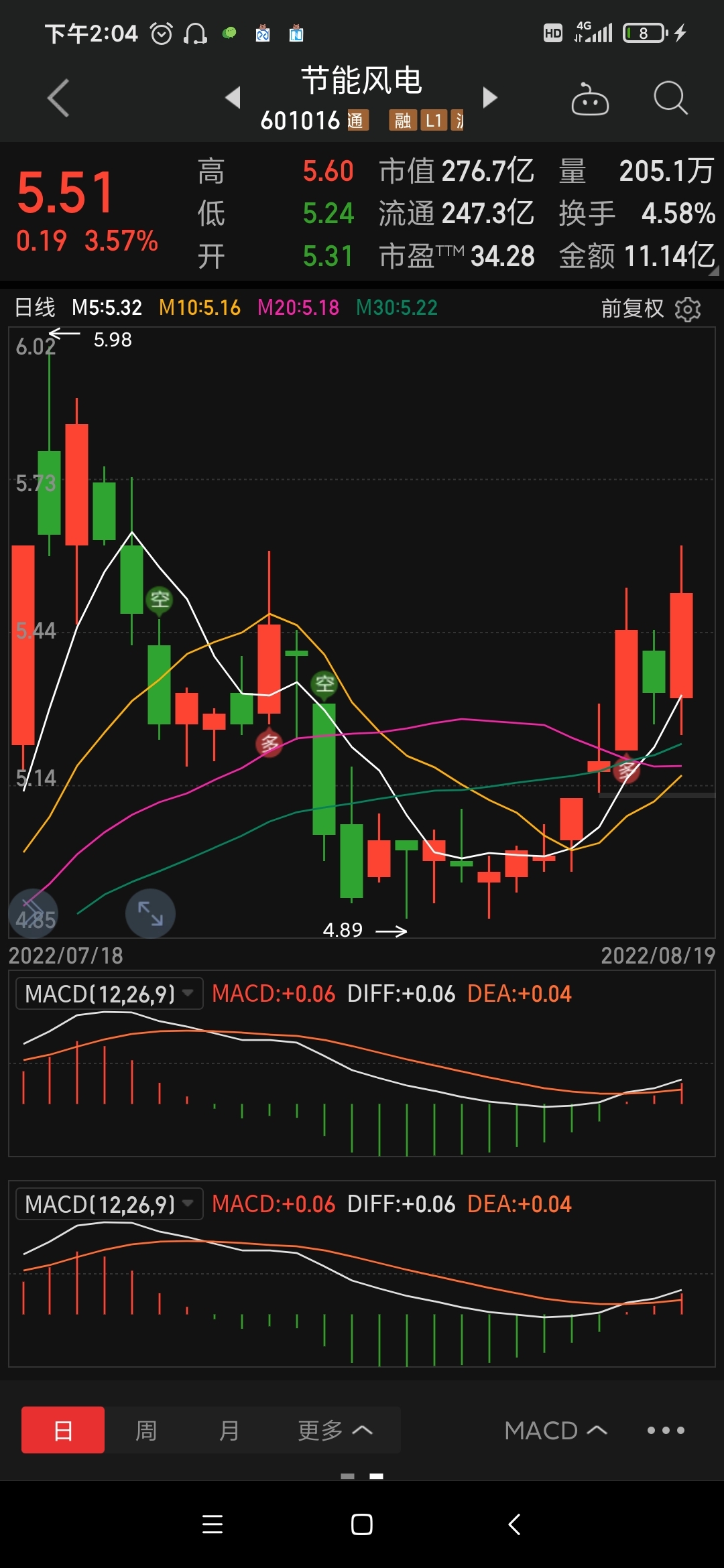Expand the chart to fullscreen
Screen dimensions: 724x1568
point(150,913)
